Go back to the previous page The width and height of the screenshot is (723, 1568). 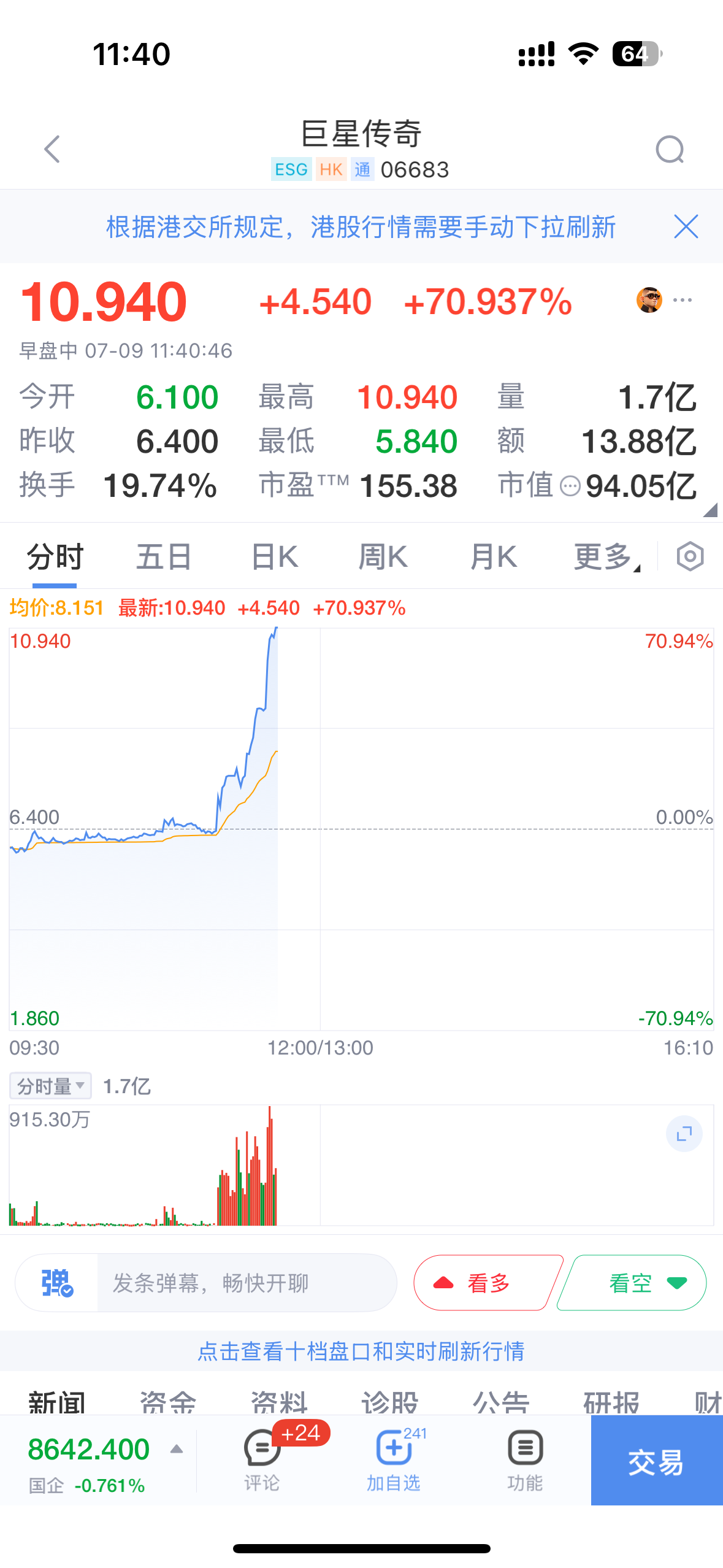[x=53, y=149]
